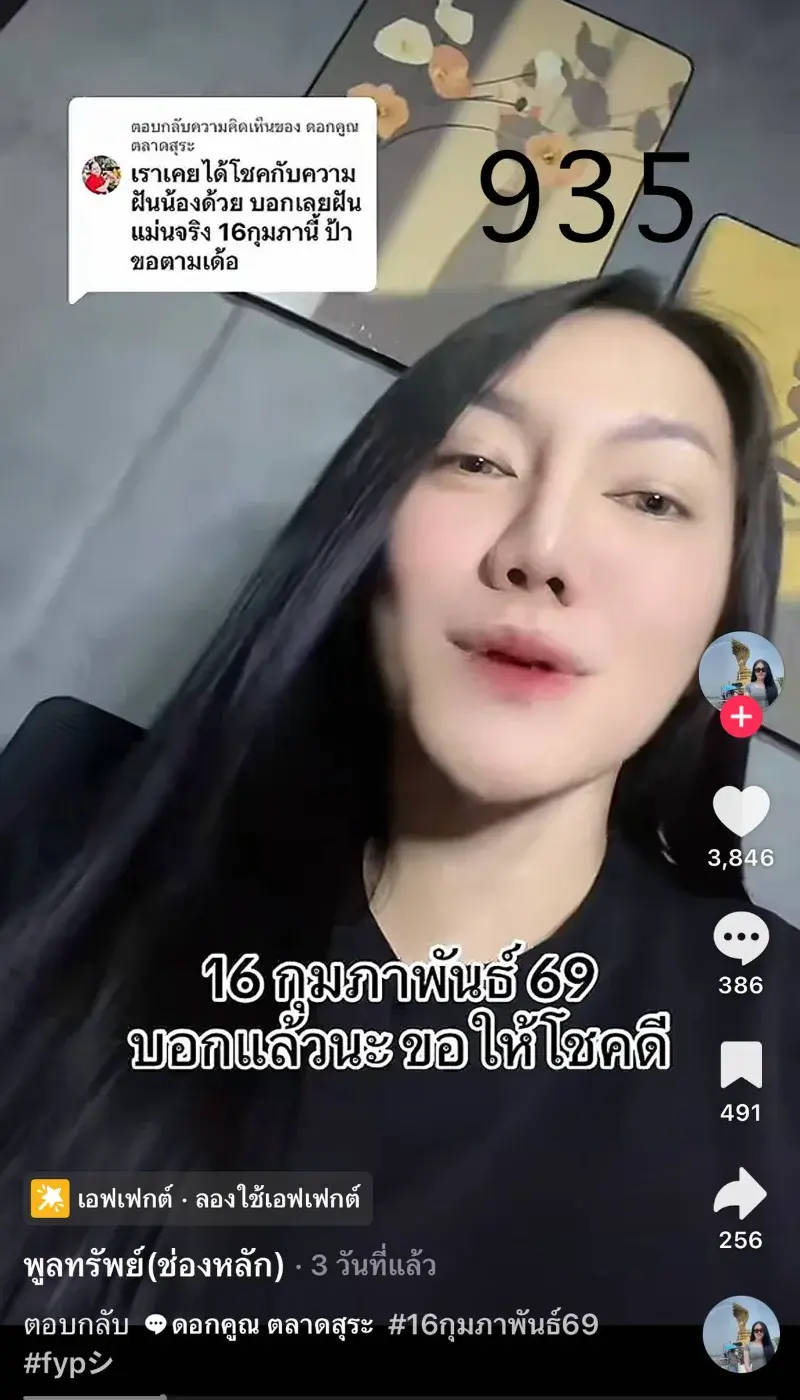800x1400 pixels.
Task: Bookmark this video to favorites
Action: 741,1066
